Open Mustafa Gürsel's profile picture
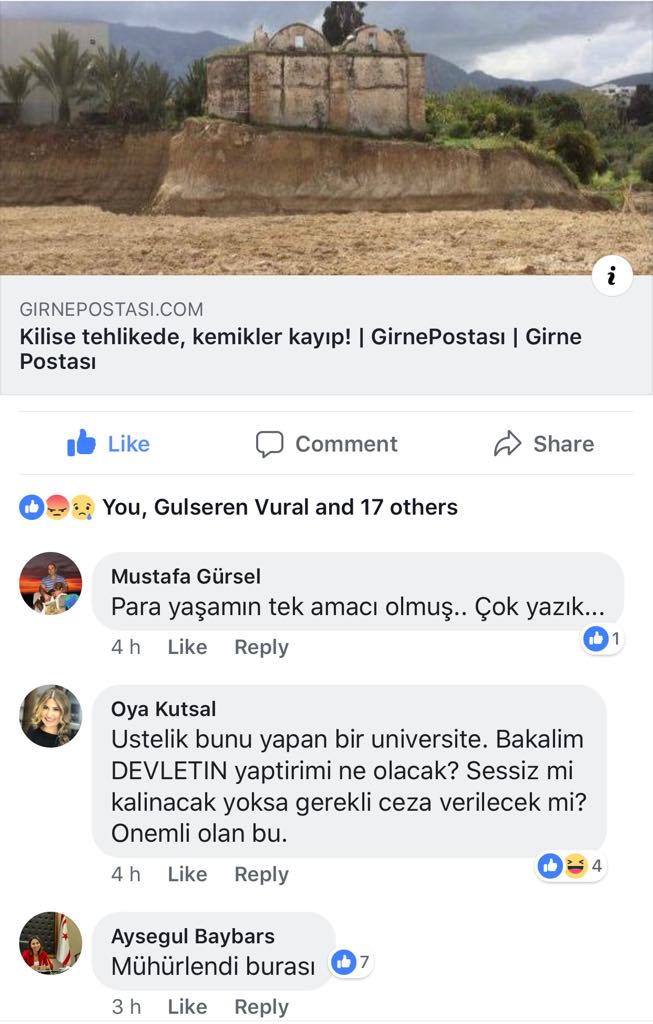The image size is (653, 1024). (51, 583)
